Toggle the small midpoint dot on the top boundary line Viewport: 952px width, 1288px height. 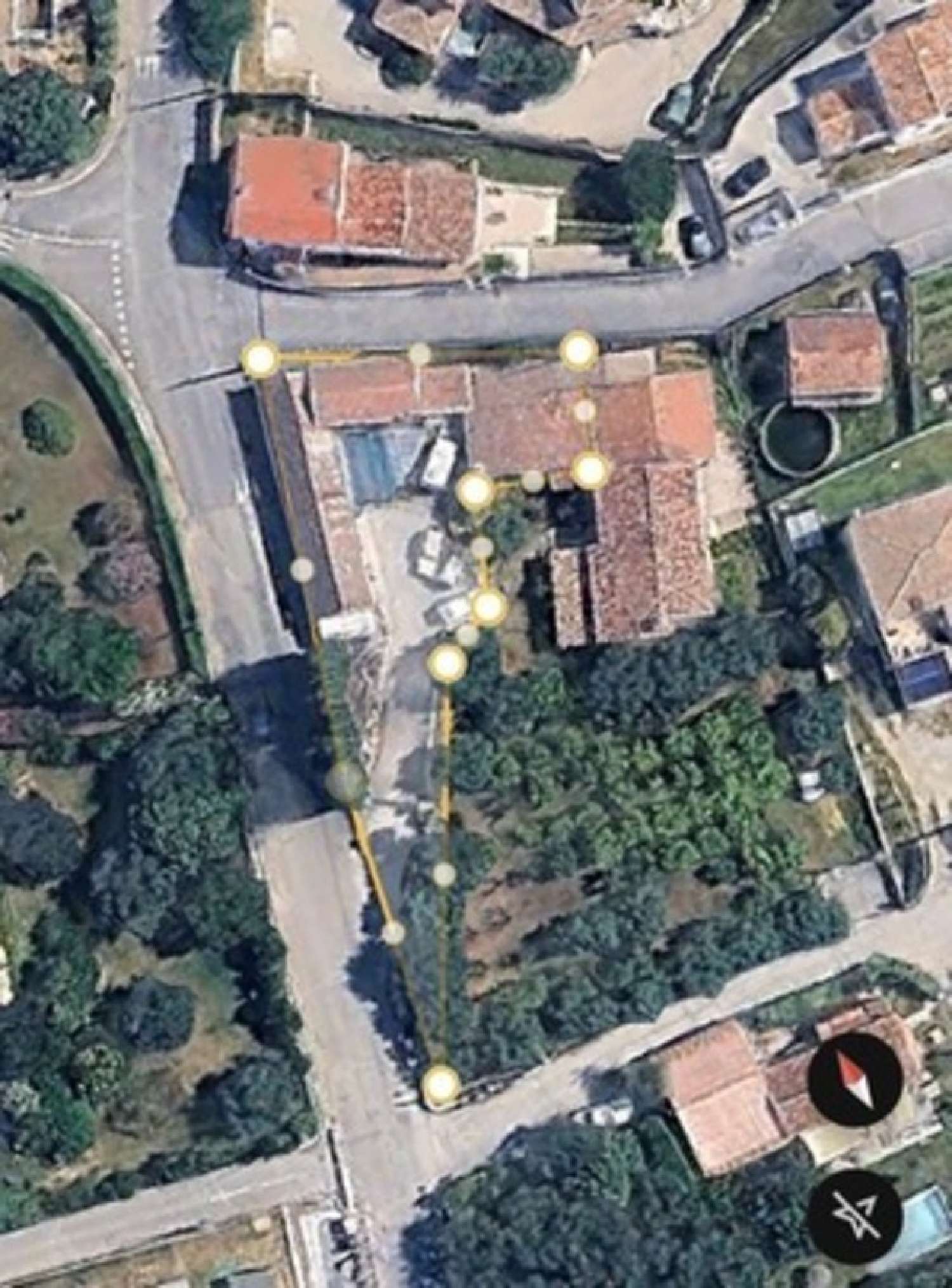[x=419, y=354]
